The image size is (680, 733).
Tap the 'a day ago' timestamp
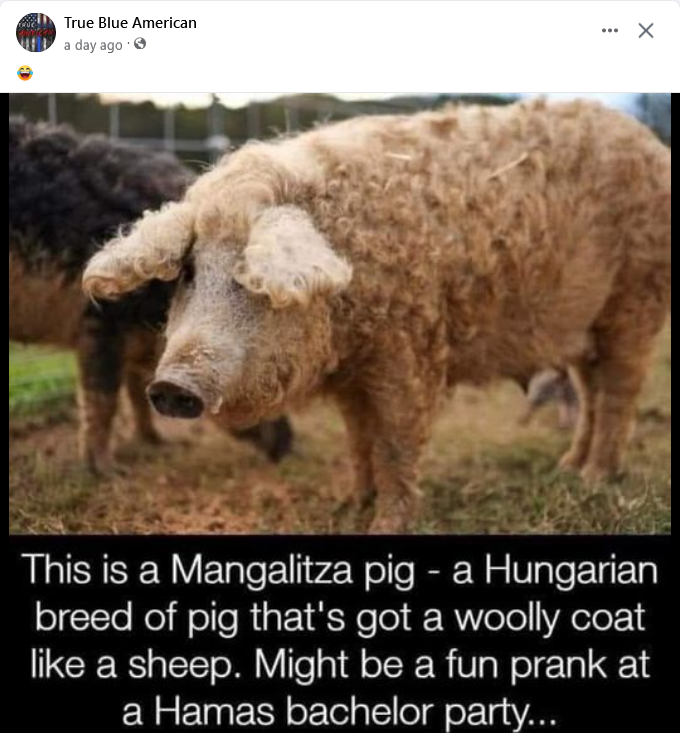pyautogui.click(x=93, y=45)
